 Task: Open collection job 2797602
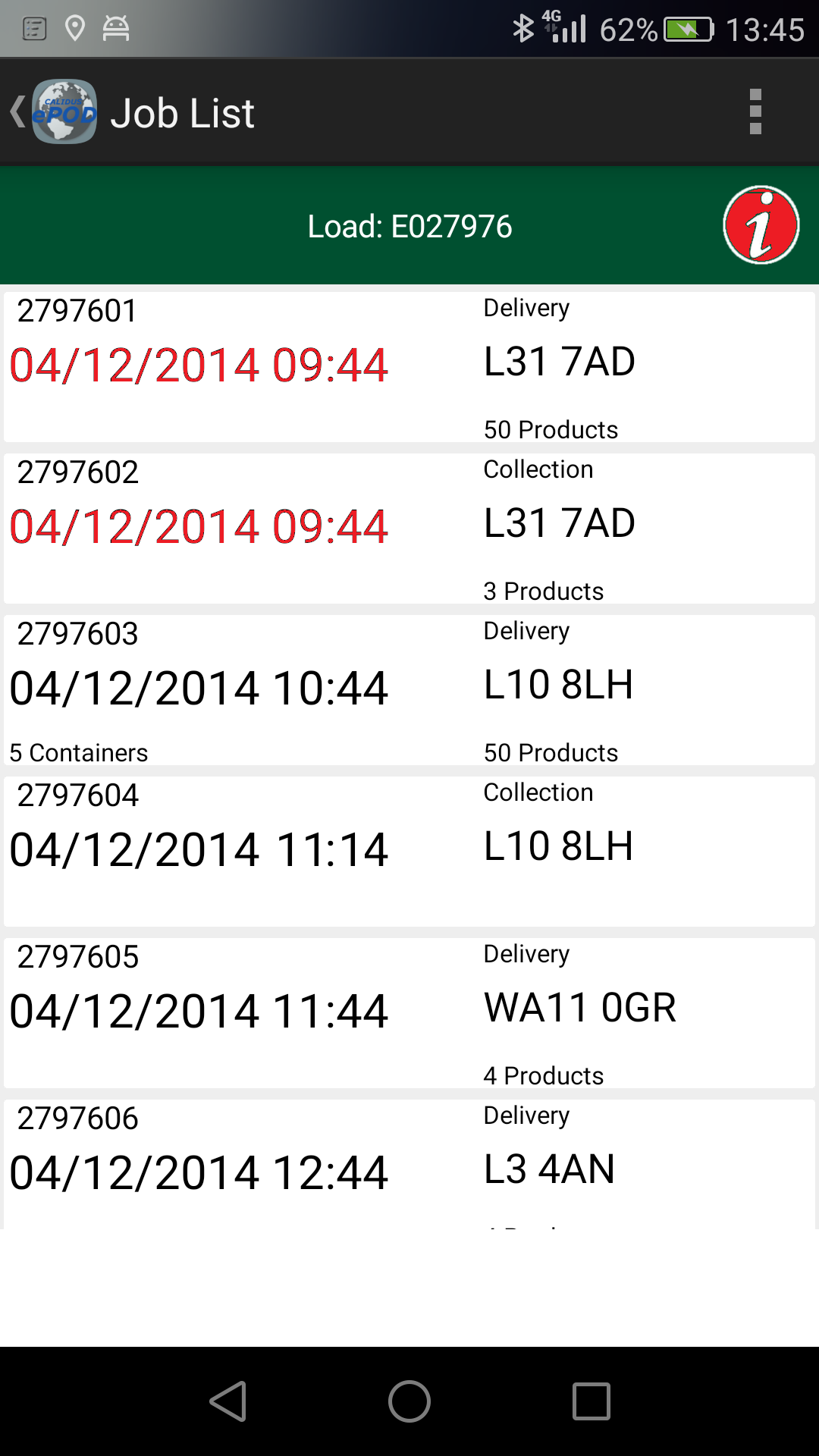point(409,529)
